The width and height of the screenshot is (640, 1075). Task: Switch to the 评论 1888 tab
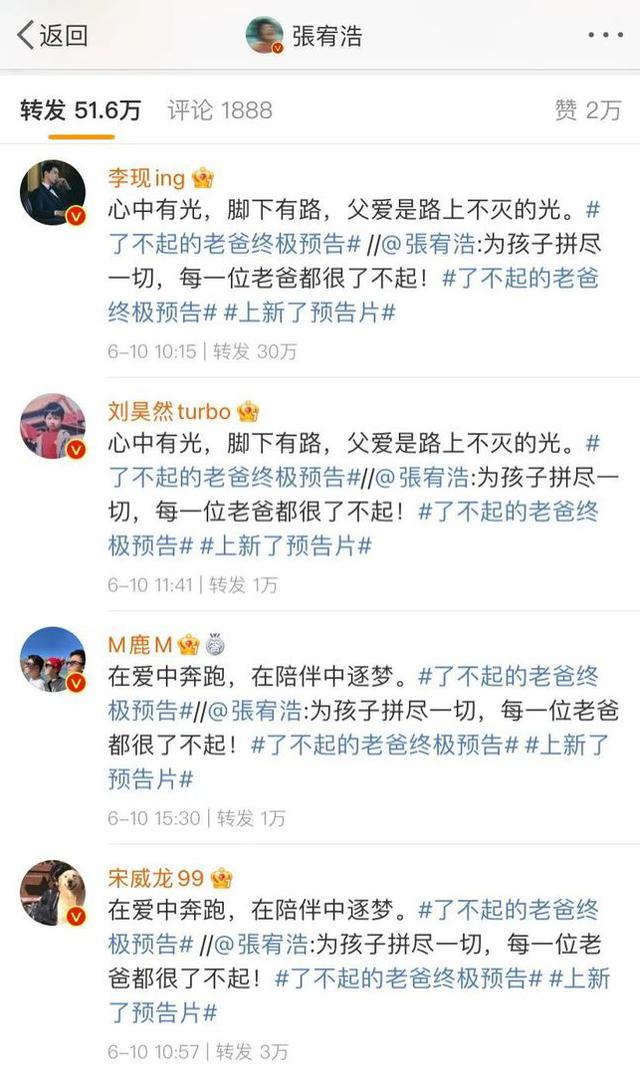point(220,110)
